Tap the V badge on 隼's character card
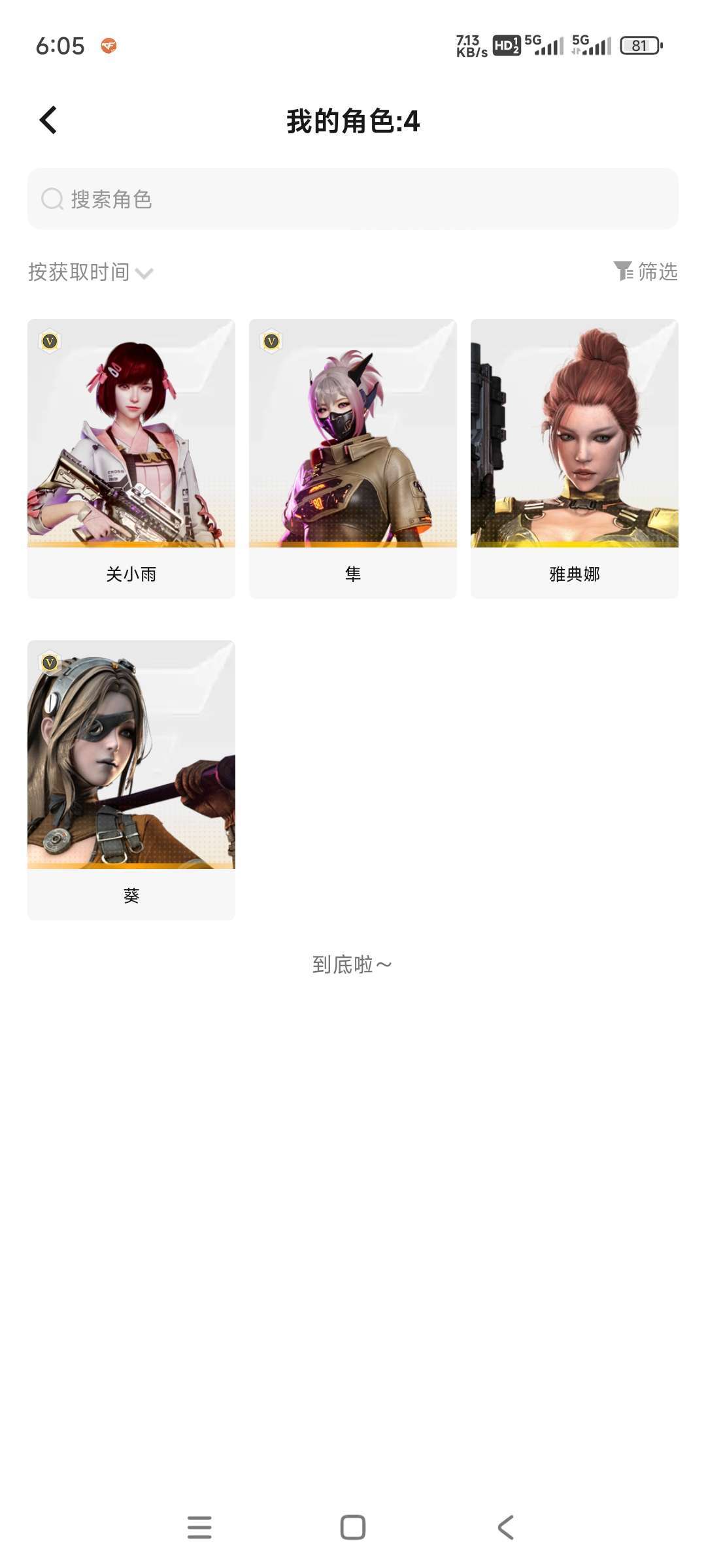The width and height of the screenshot is (706, 1568). pyautogui.click(x=271, y=342)
